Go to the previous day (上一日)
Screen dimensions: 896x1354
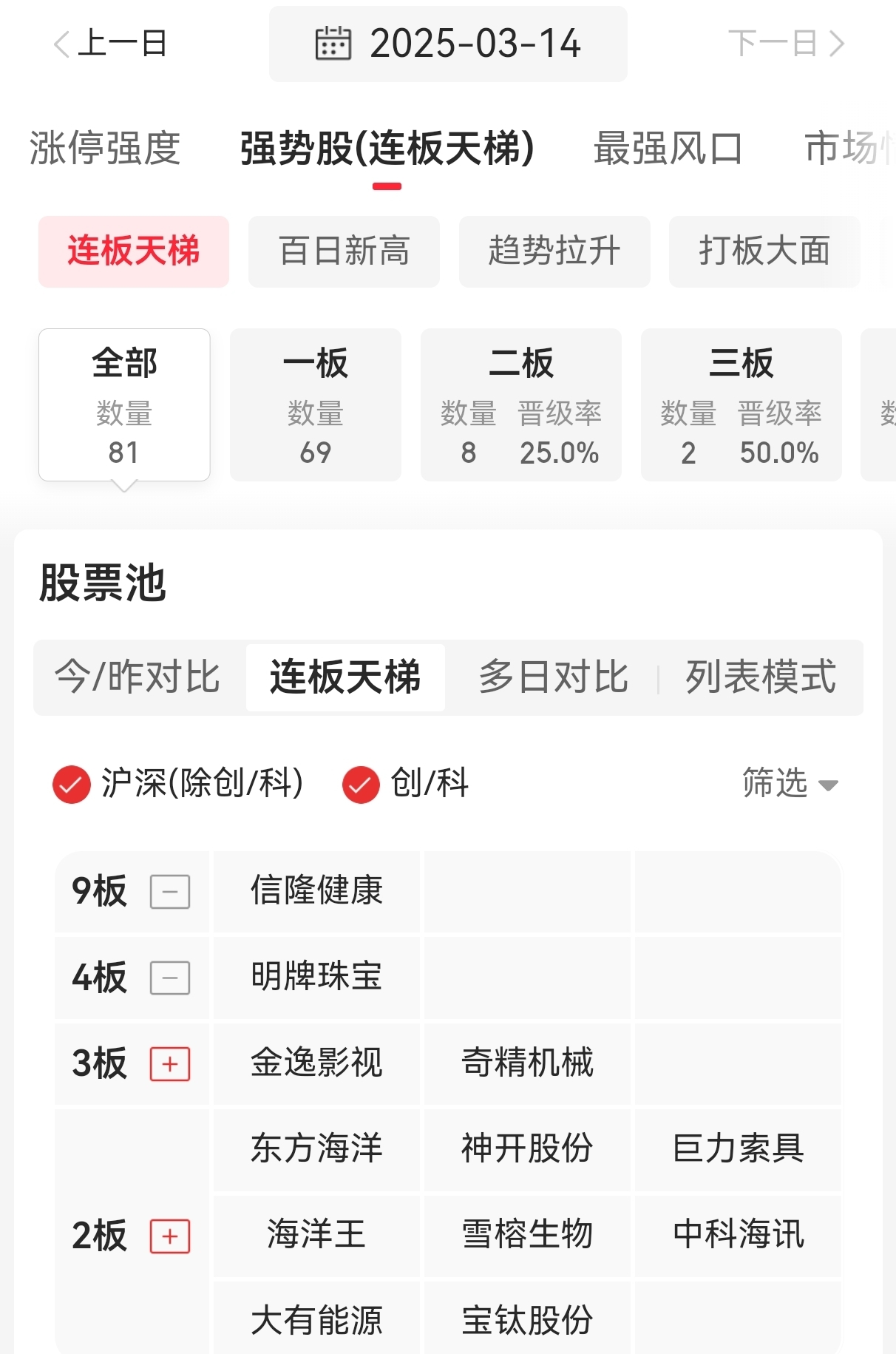111,44
